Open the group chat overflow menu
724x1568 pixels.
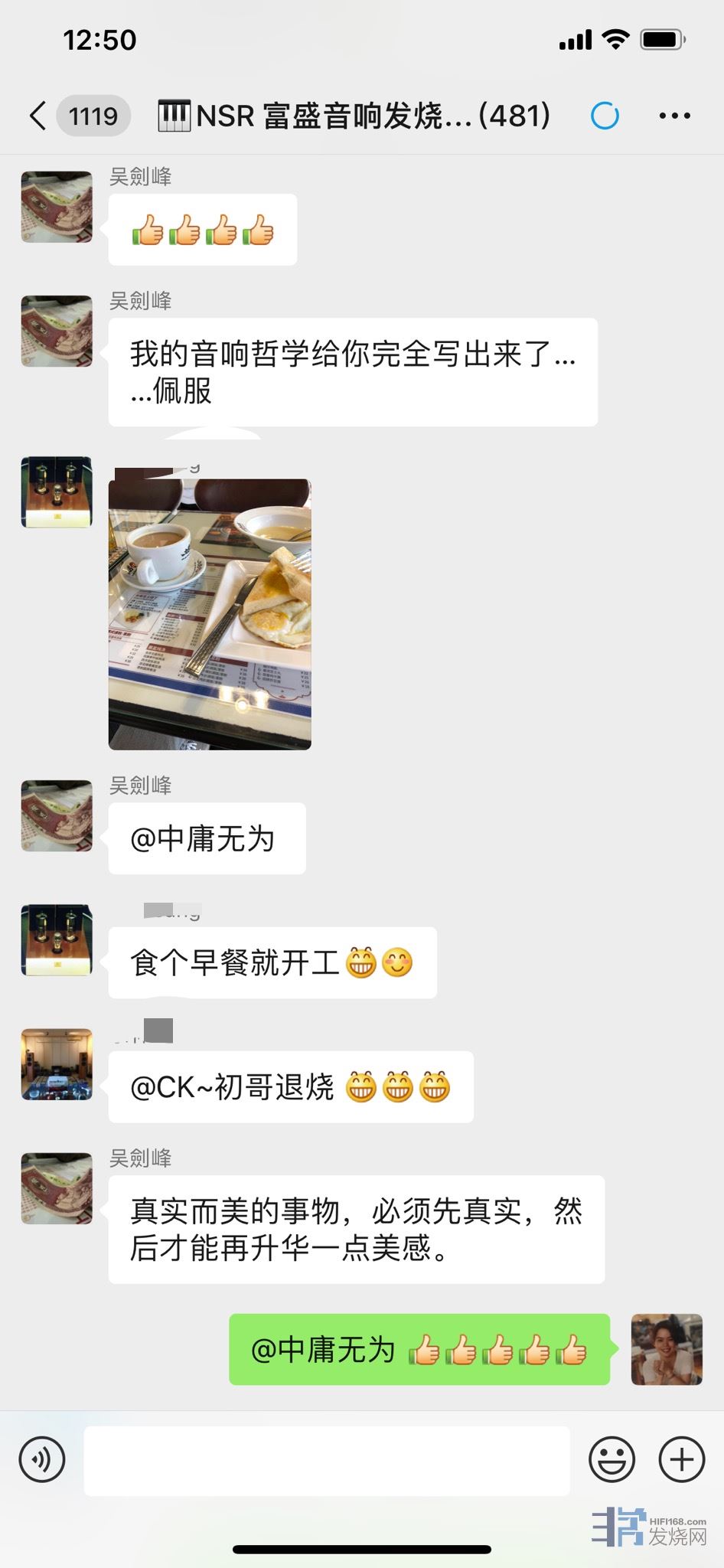[674, 116]
